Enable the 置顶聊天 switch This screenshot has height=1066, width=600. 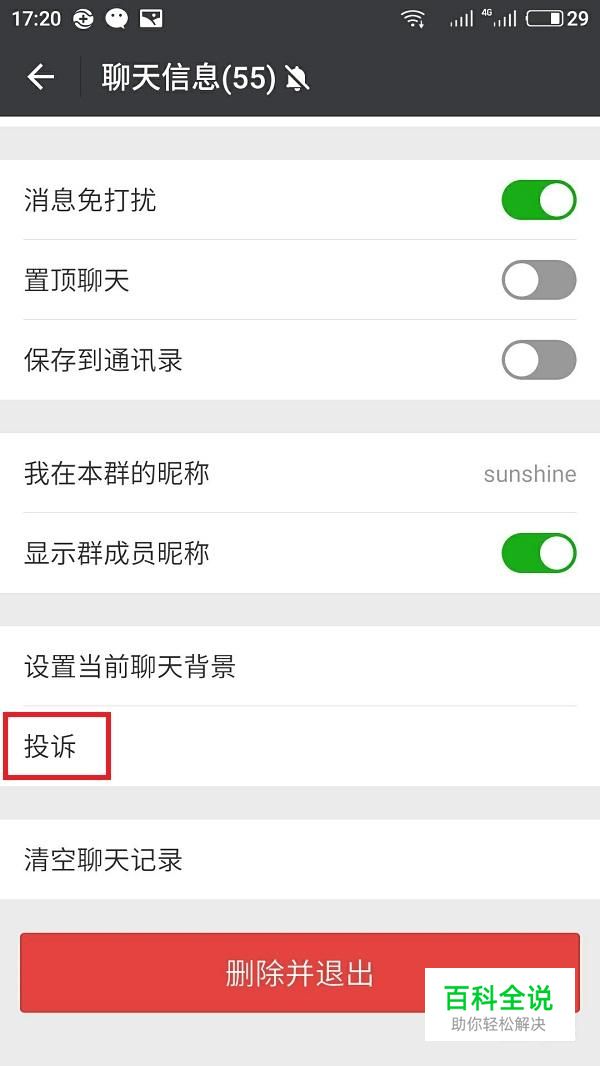[538, 280]
